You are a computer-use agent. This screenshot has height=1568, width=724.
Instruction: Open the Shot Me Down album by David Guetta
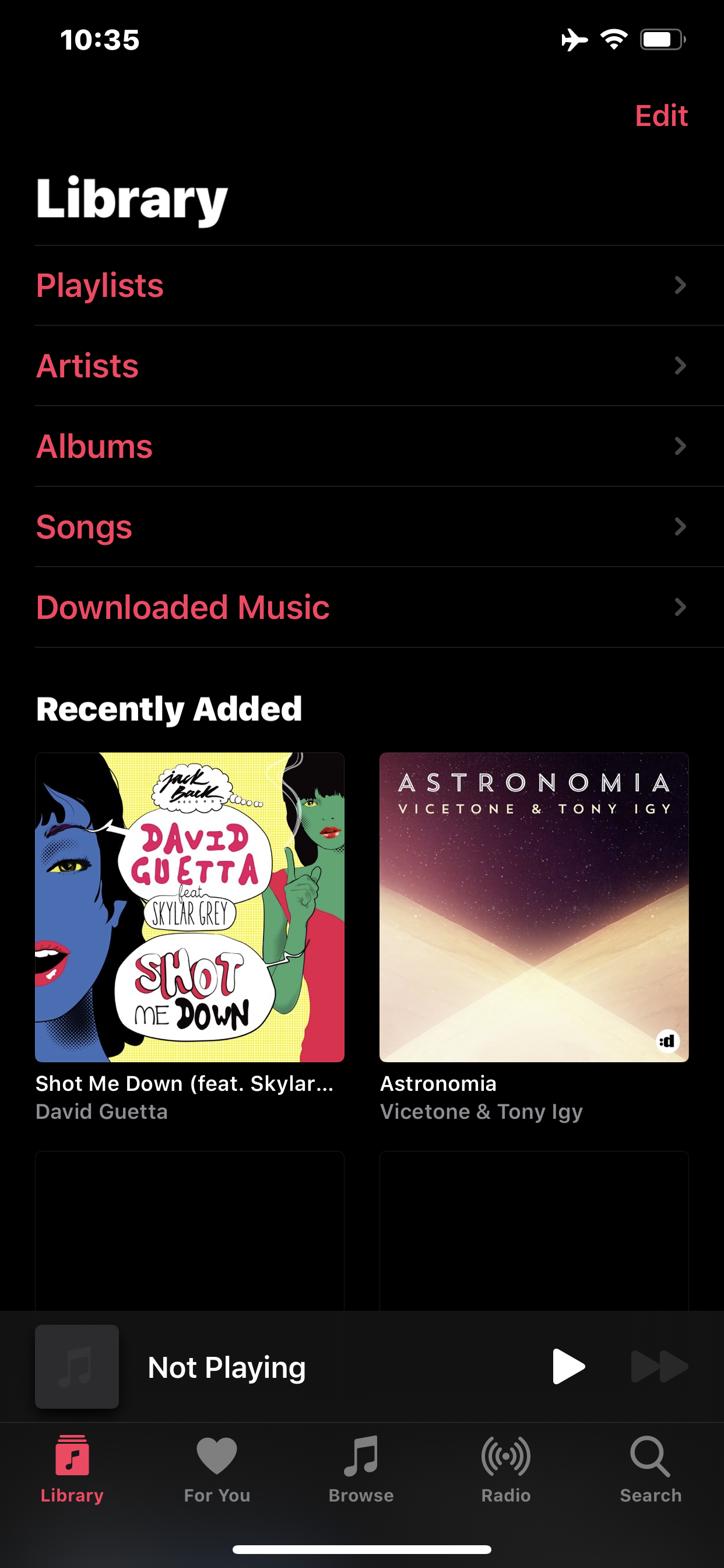tap(189, 907)
